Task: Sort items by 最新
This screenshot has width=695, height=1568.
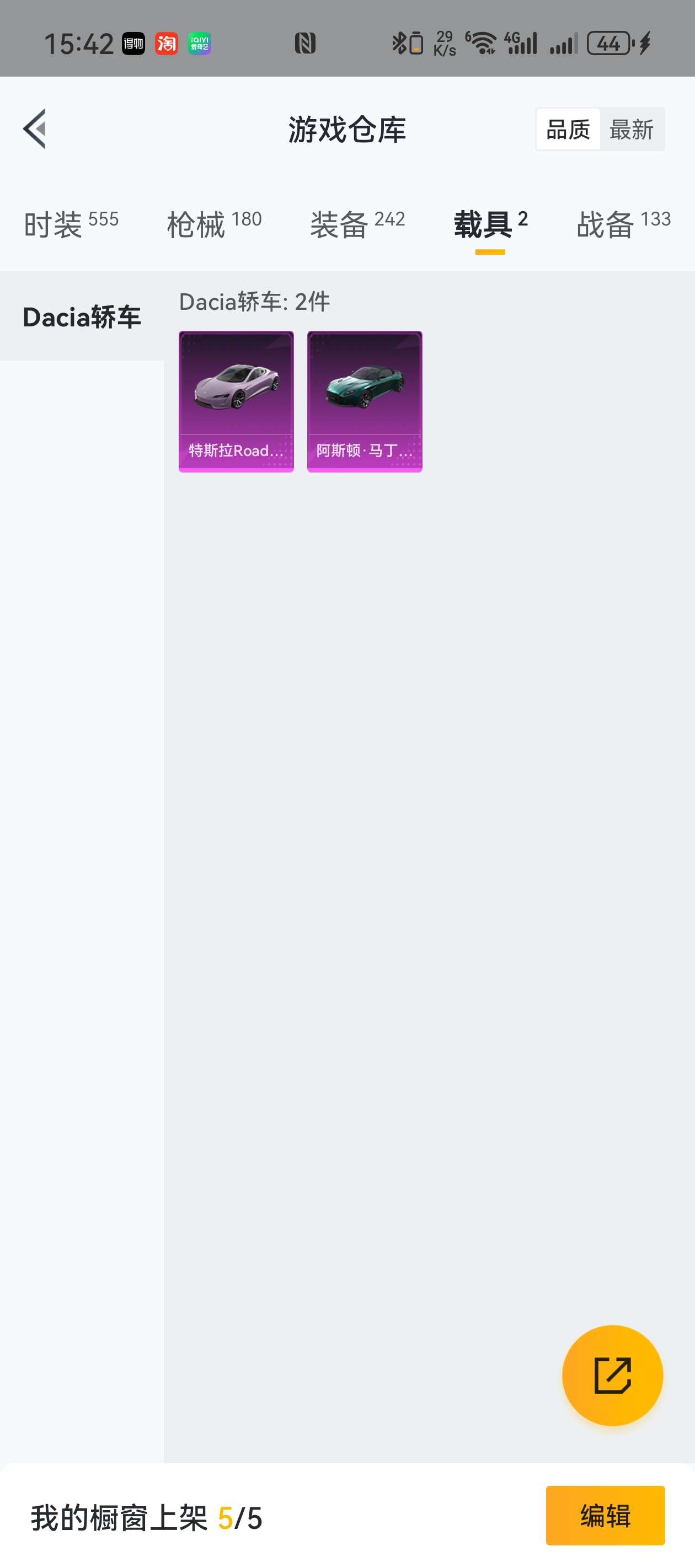Action: click(x=631, y=130)
